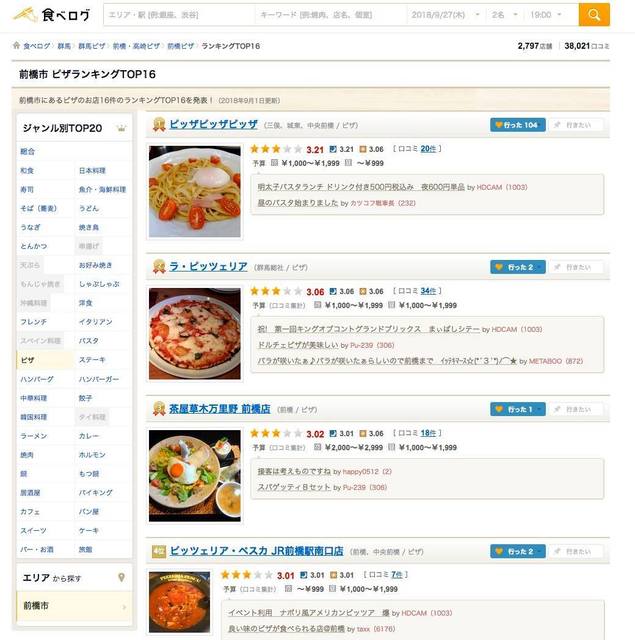The height and width of the screenshot is (640, 635).
Task: Select ラーメン in the genre list
Action: point(34,437)
